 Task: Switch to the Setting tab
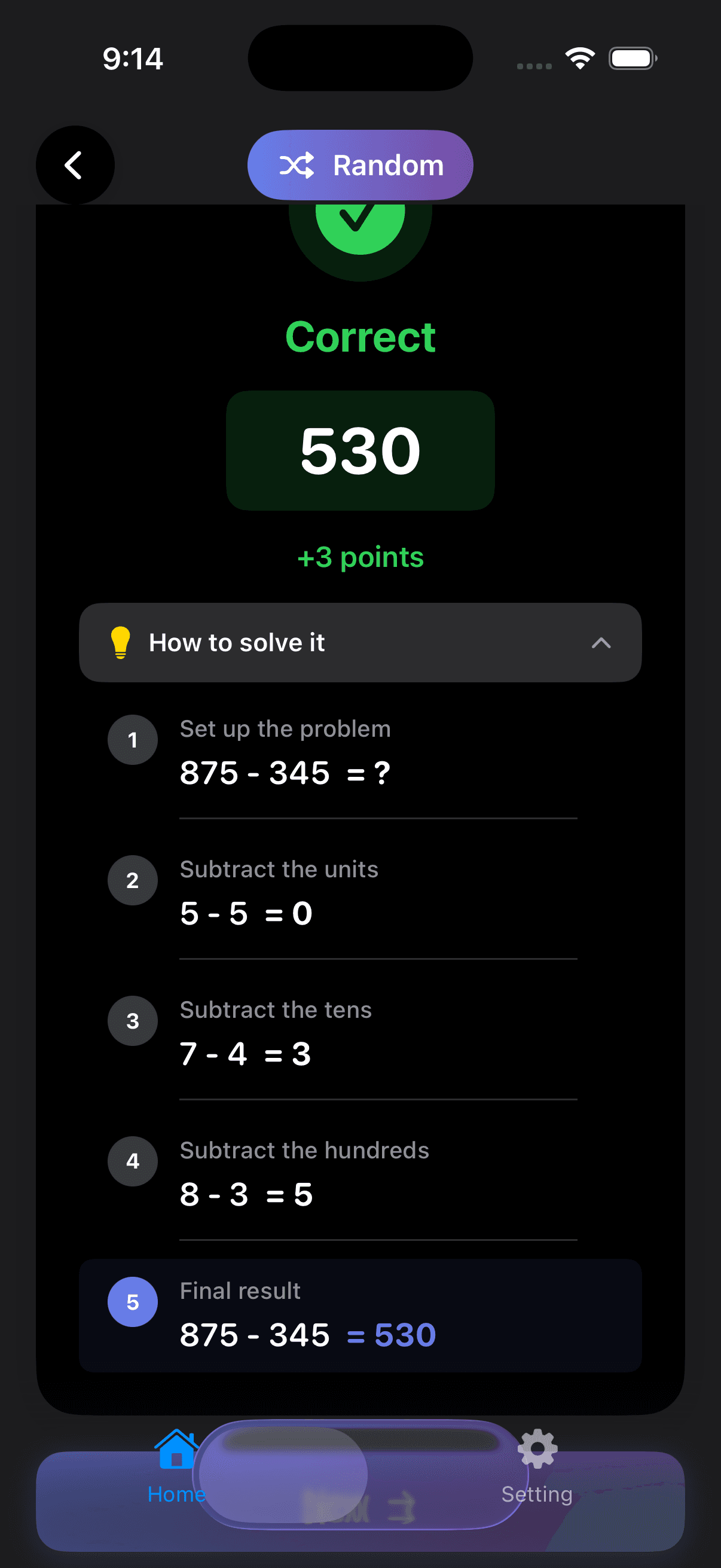537,1473
